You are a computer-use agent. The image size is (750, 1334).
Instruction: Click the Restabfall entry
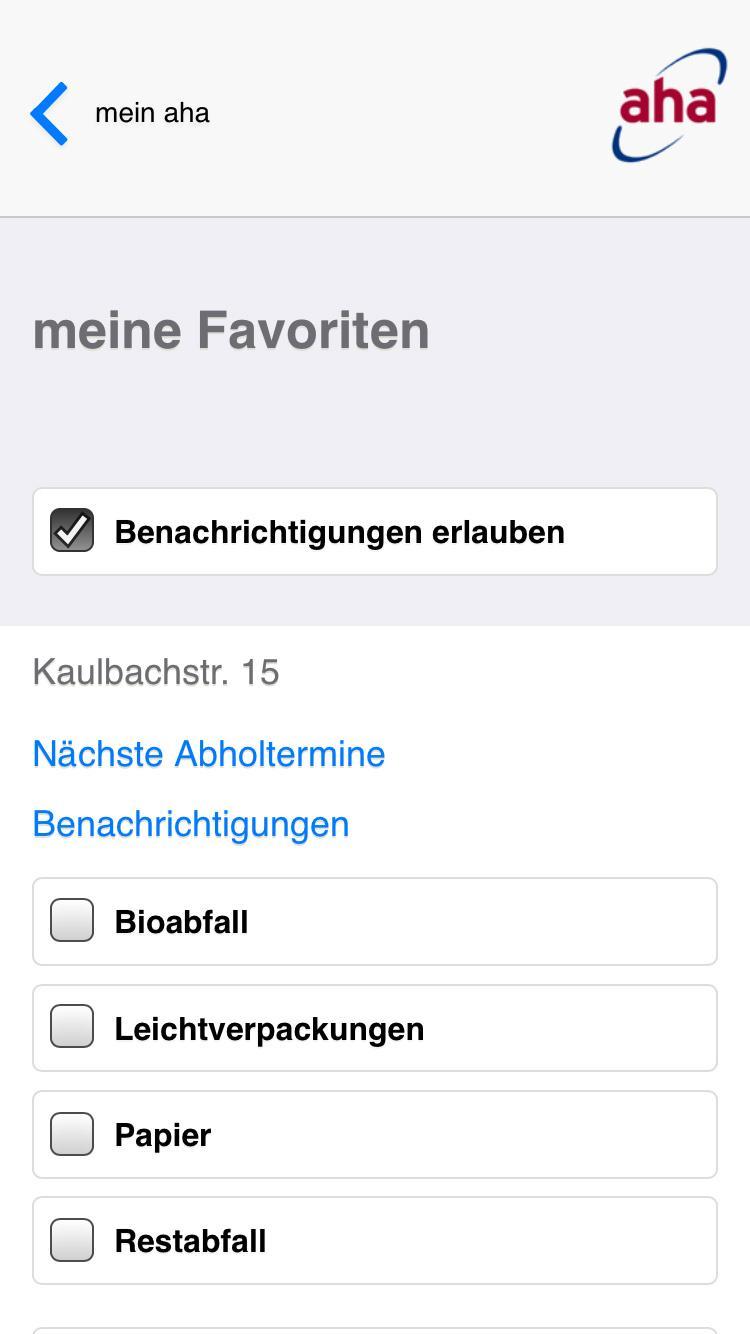[375, 1240]
